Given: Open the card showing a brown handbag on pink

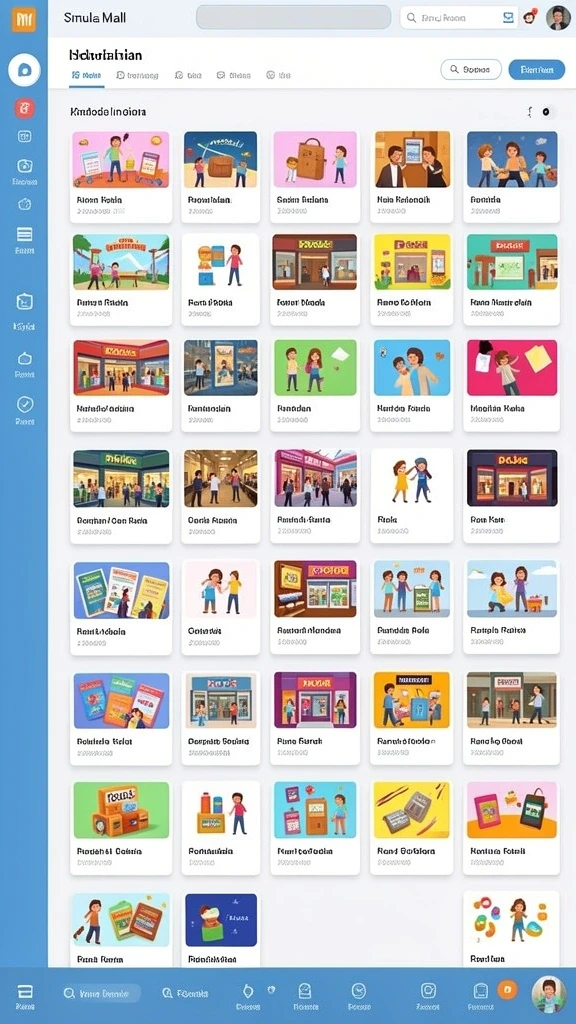Looking at the screenshot, I should [315, 176].
